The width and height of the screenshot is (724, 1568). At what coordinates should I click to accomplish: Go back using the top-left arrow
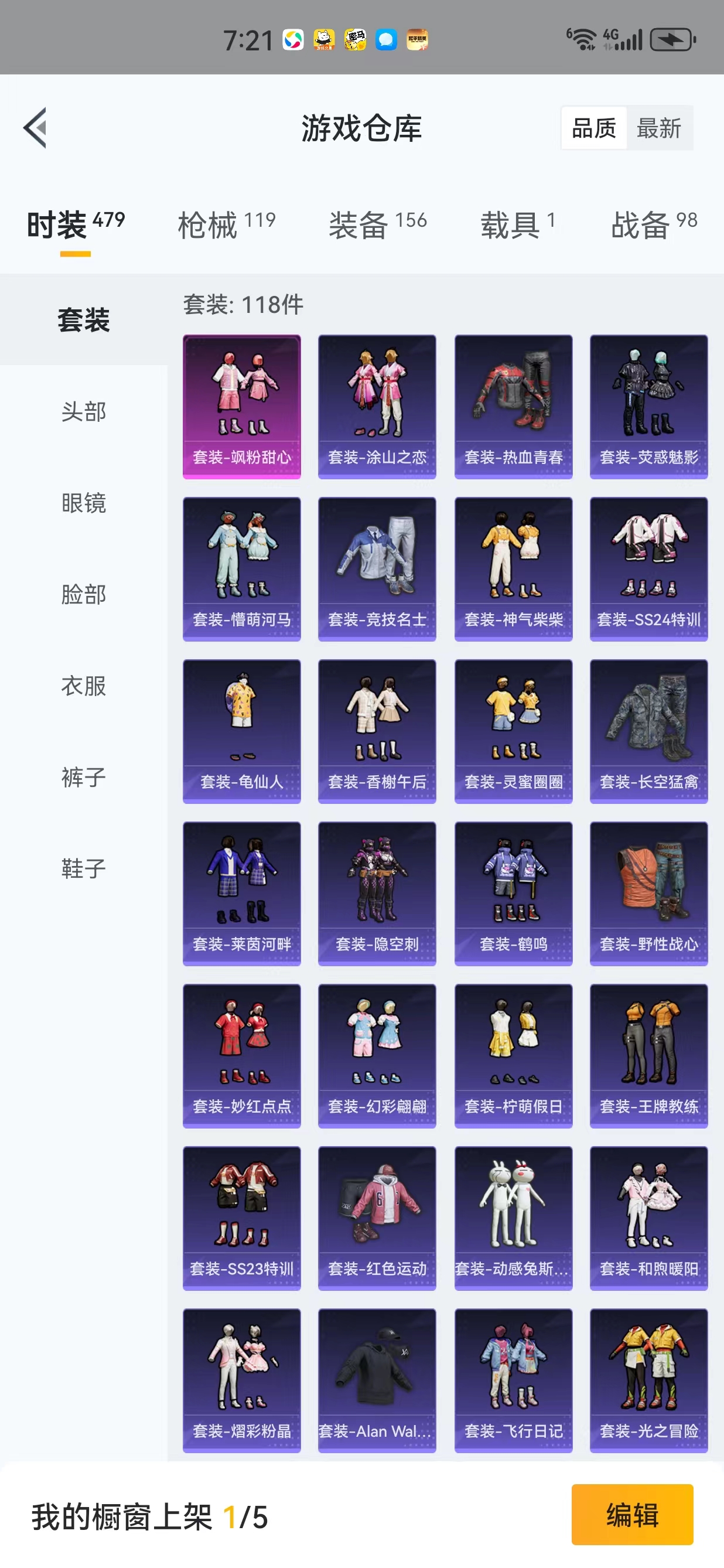pos(35,128)
